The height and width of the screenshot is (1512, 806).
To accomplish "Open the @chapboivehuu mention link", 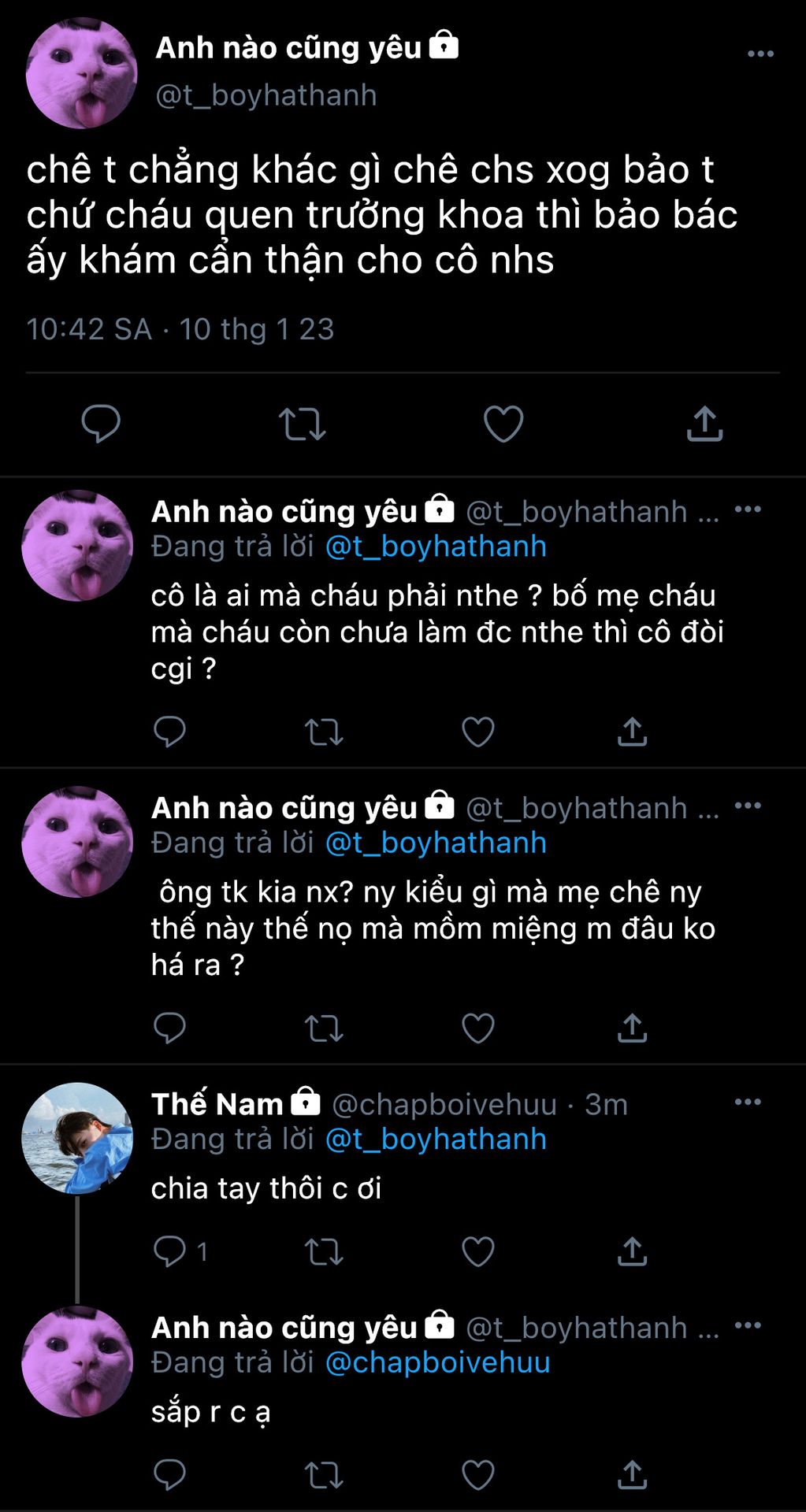I will (437, 1362).
